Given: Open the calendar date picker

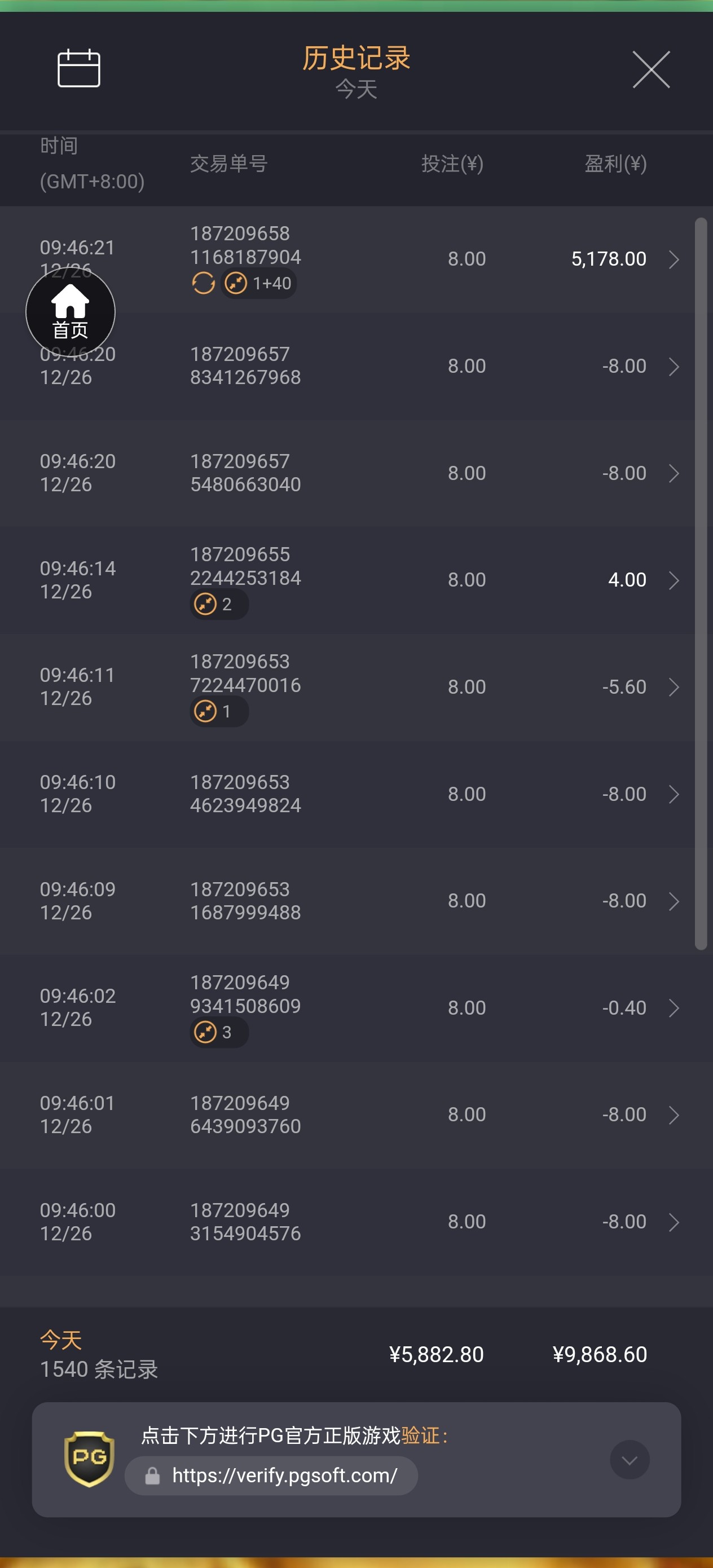Looking at the screenshot, I should (x=78, y=68).
